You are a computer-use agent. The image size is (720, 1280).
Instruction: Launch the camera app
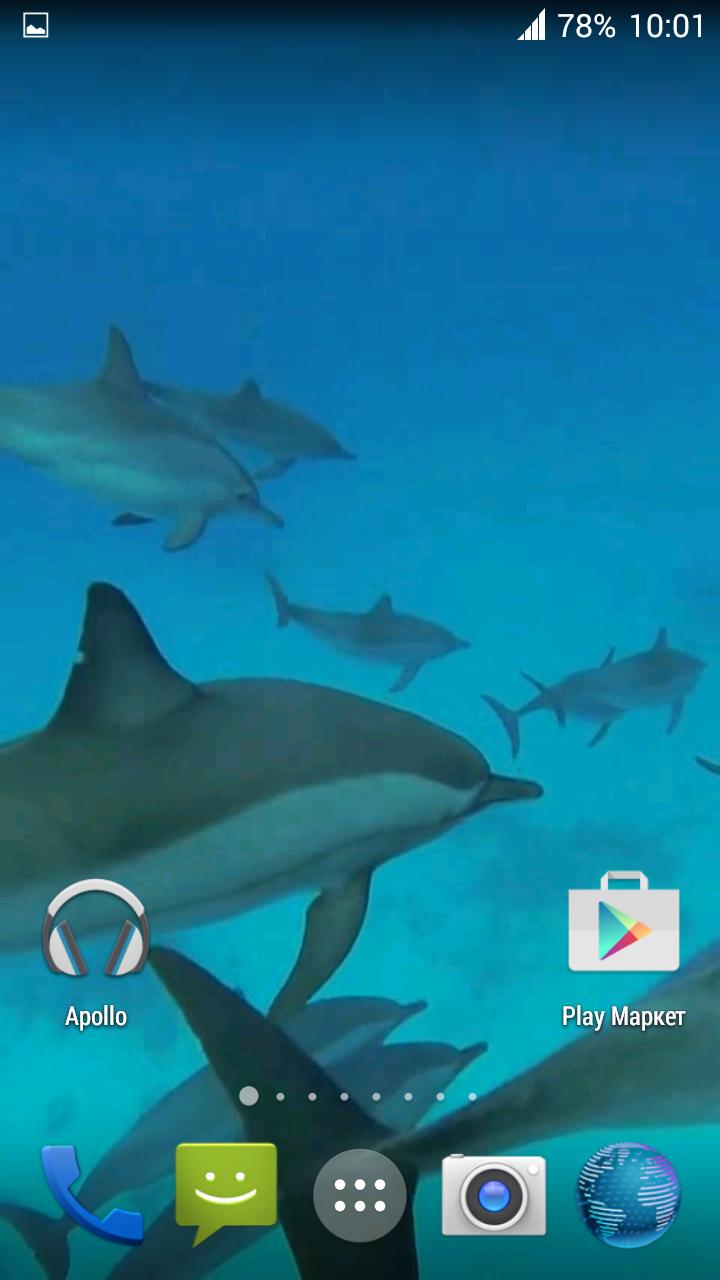click(494, 1194)
